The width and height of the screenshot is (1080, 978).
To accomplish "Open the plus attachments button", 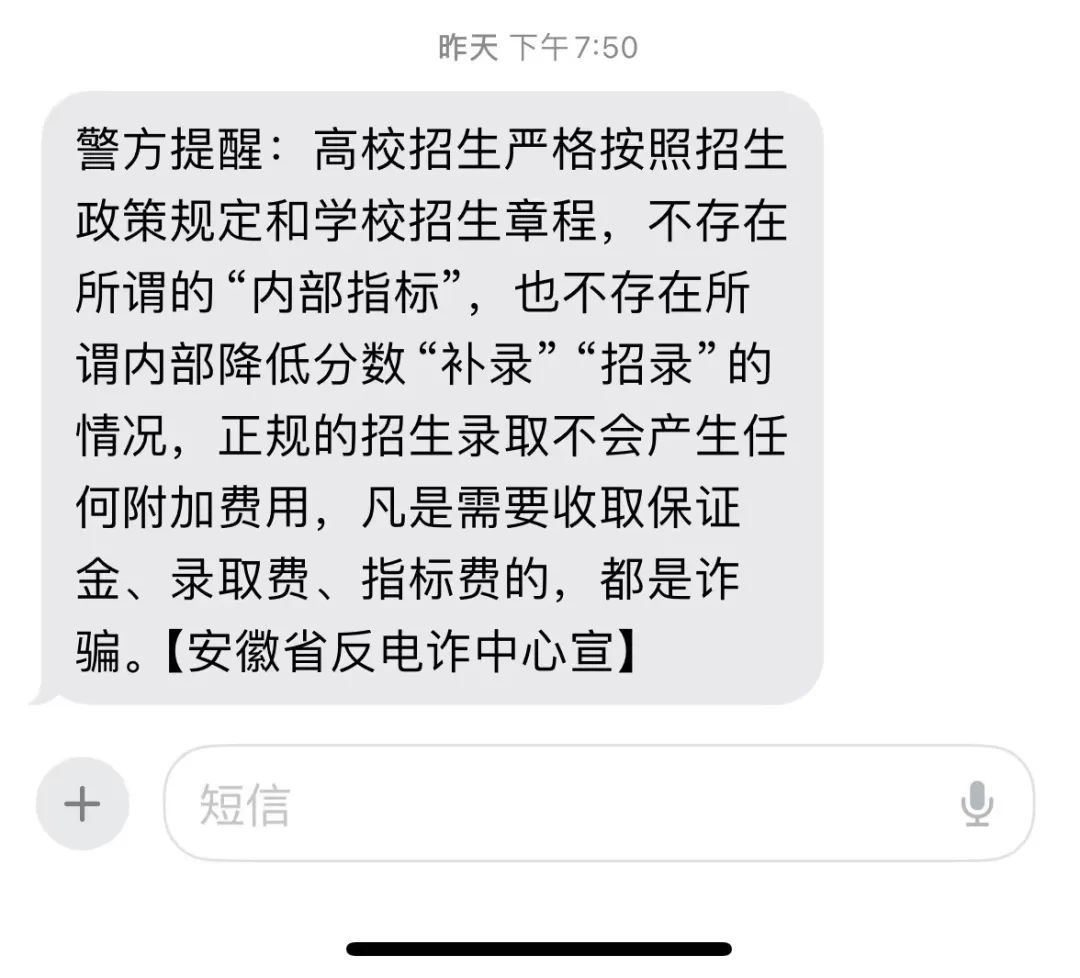I will click(x=82, y=803).
